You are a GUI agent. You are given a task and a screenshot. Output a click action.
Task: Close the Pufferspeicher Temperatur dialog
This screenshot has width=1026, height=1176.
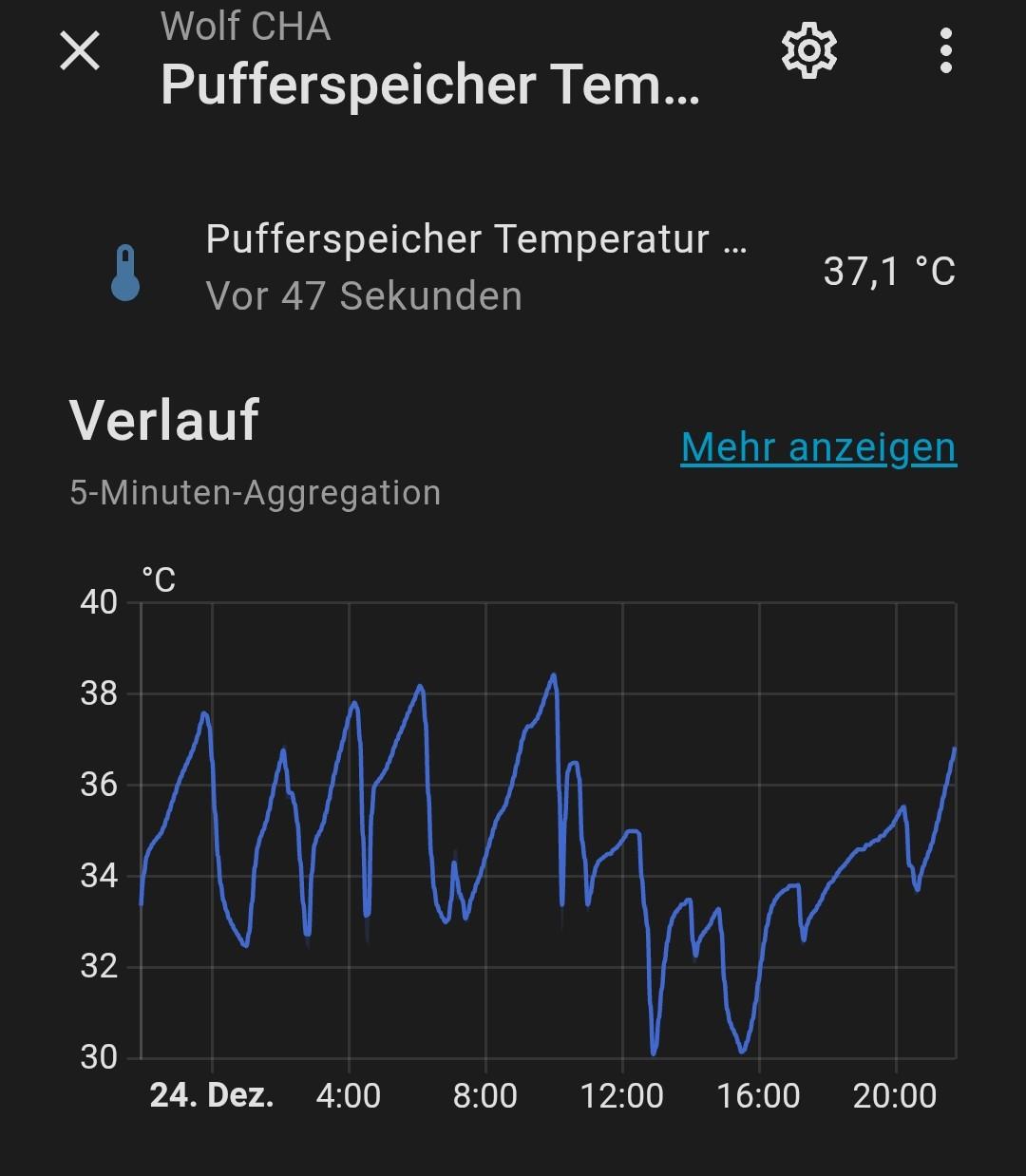(80, 50)
